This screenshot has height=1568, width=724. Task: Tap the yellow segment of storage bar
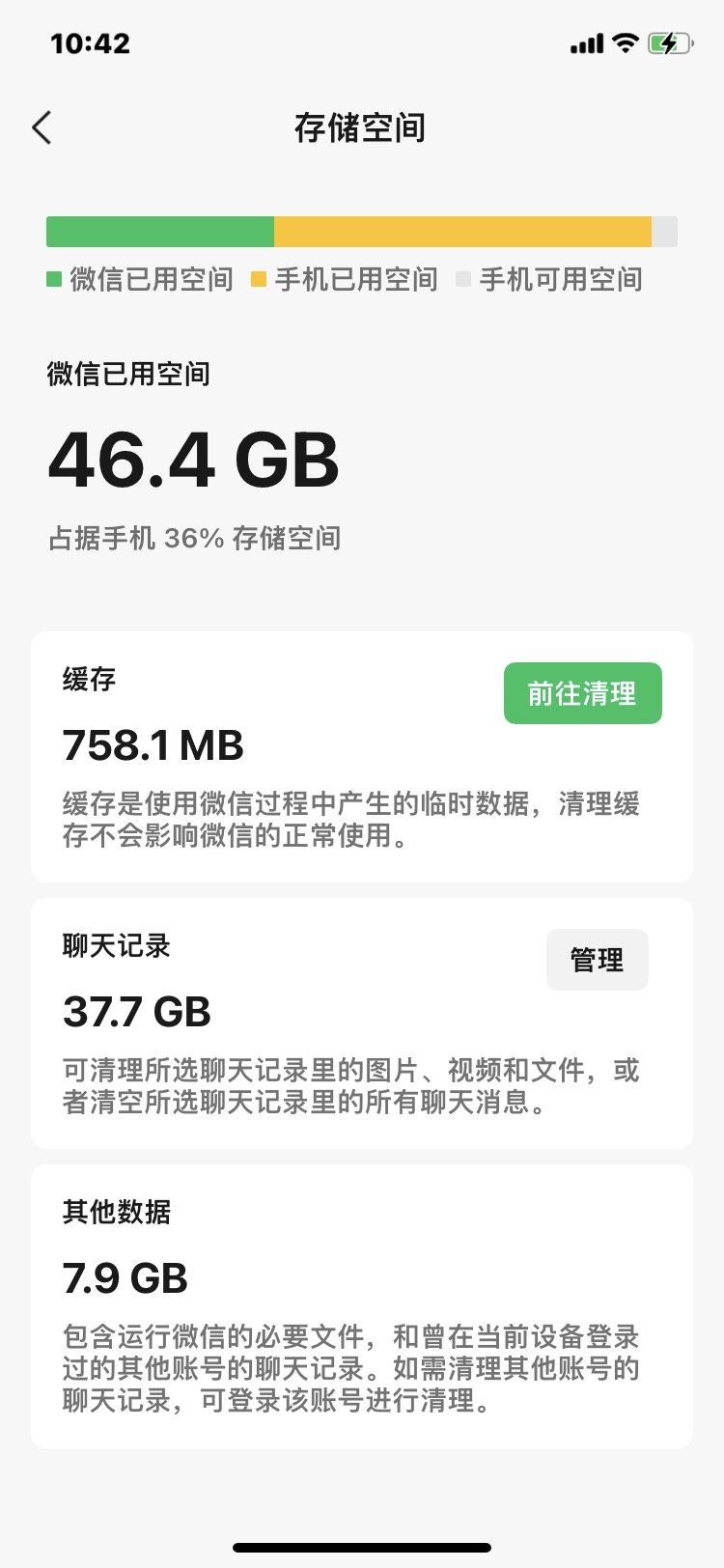(463, 231)
